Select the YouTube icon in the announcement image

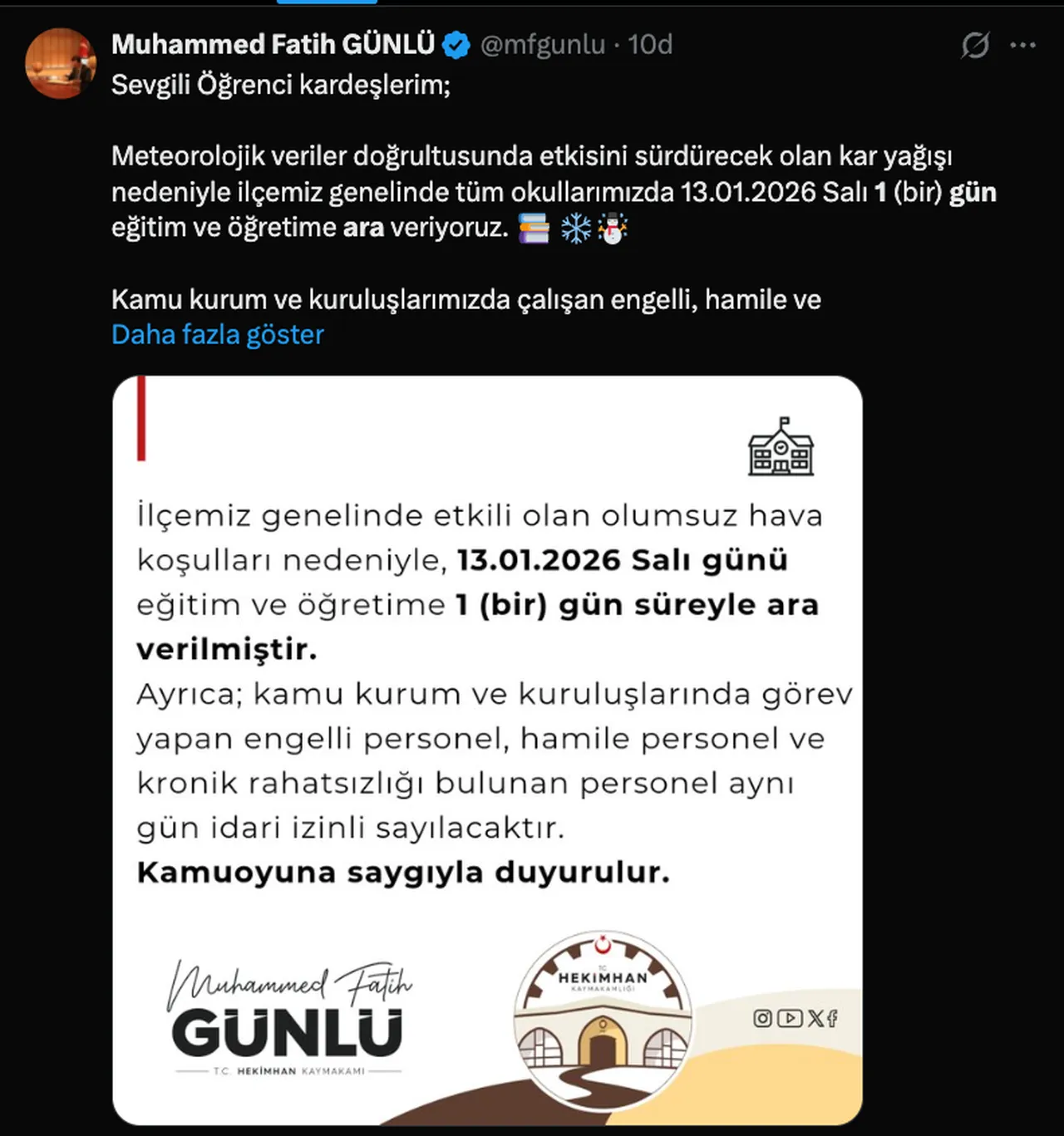(x=790, y=1018)
